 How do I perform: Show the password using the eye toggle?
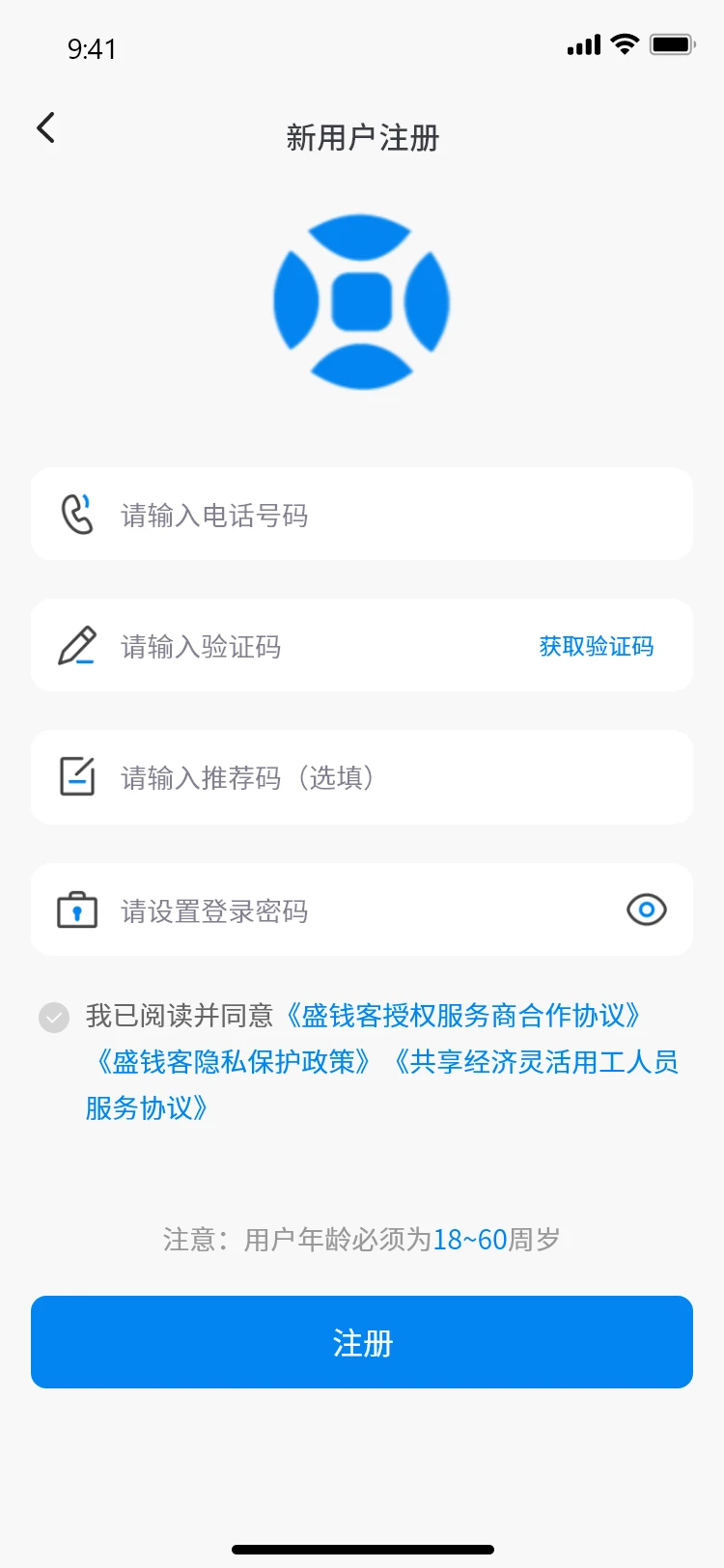tap(646, 909)
